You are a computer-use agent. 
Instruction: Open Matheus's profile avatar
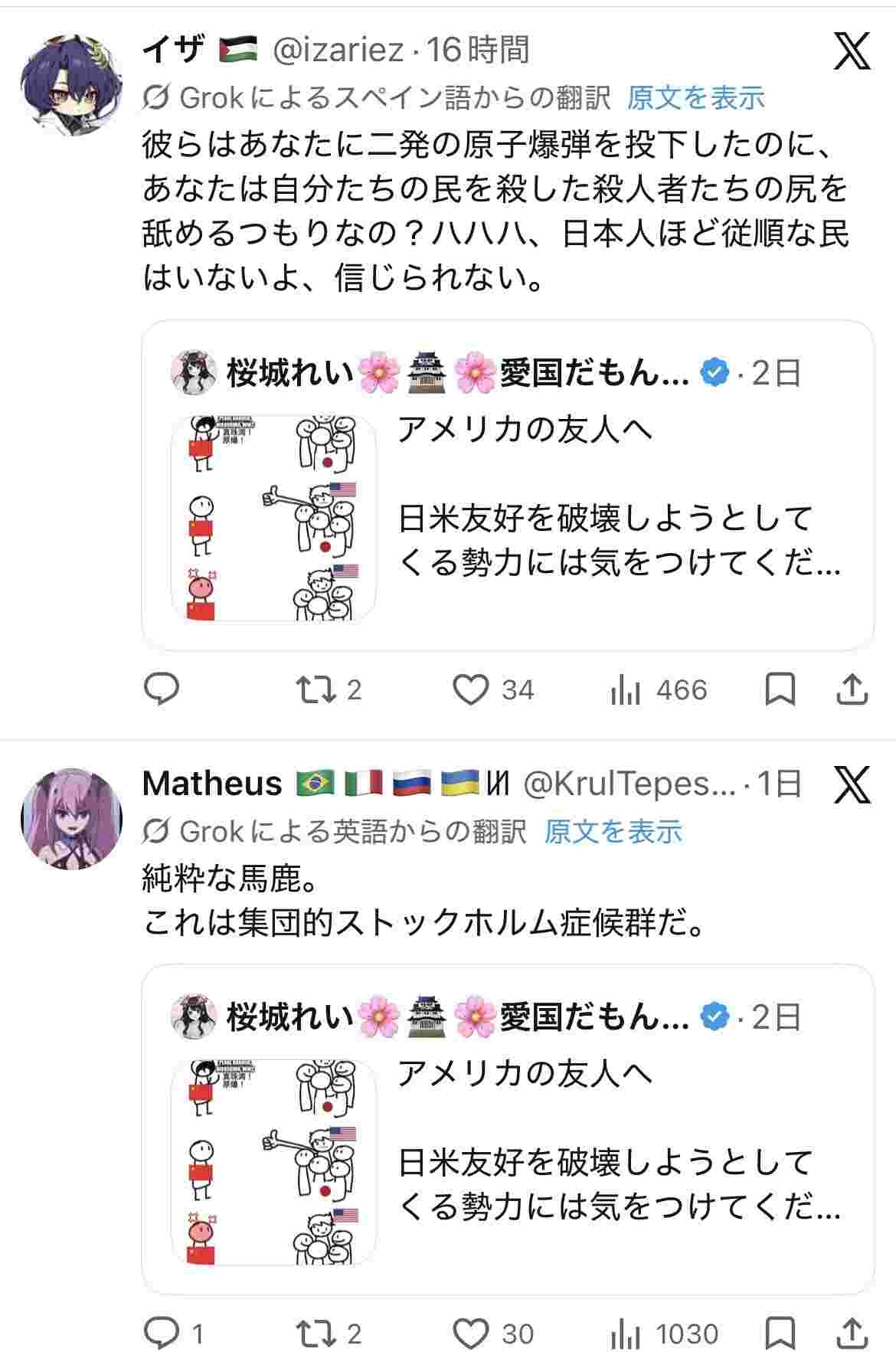point(71,819)
